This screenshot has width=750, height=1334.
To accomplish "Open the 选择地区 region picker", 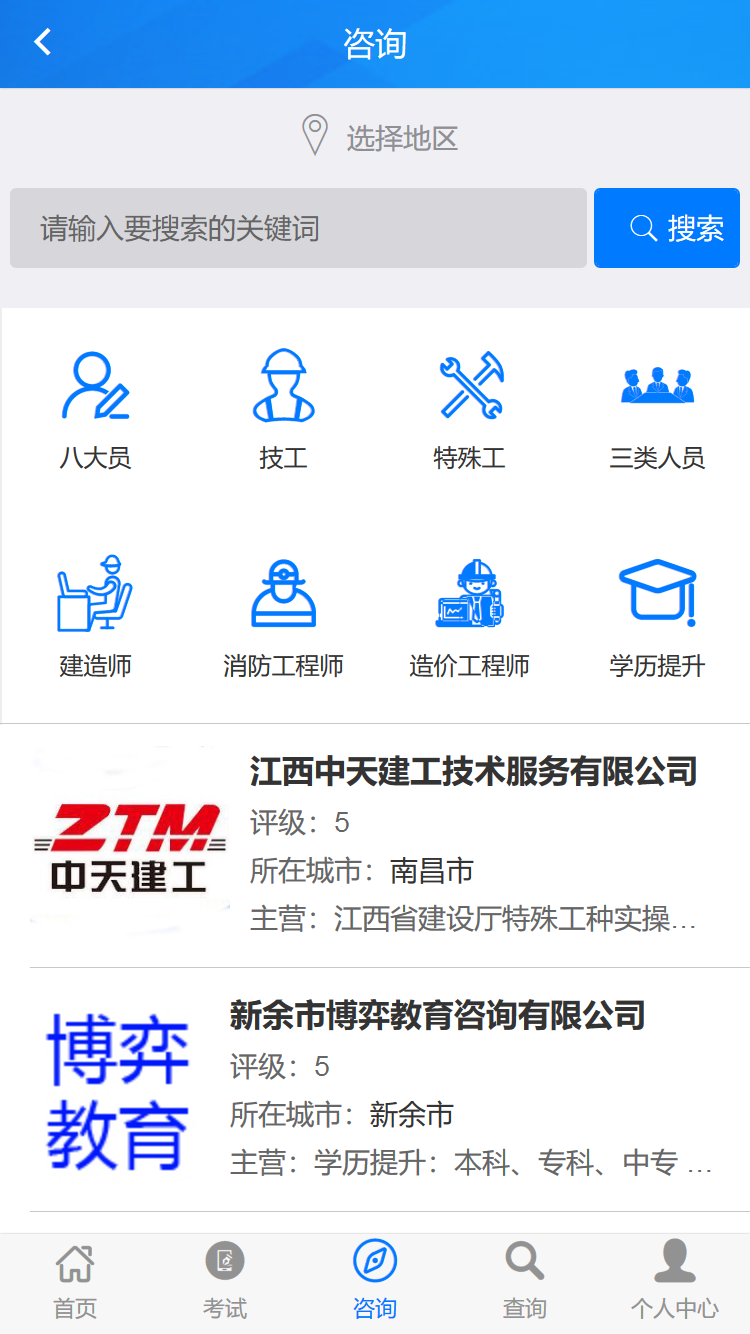I will 380,137.
